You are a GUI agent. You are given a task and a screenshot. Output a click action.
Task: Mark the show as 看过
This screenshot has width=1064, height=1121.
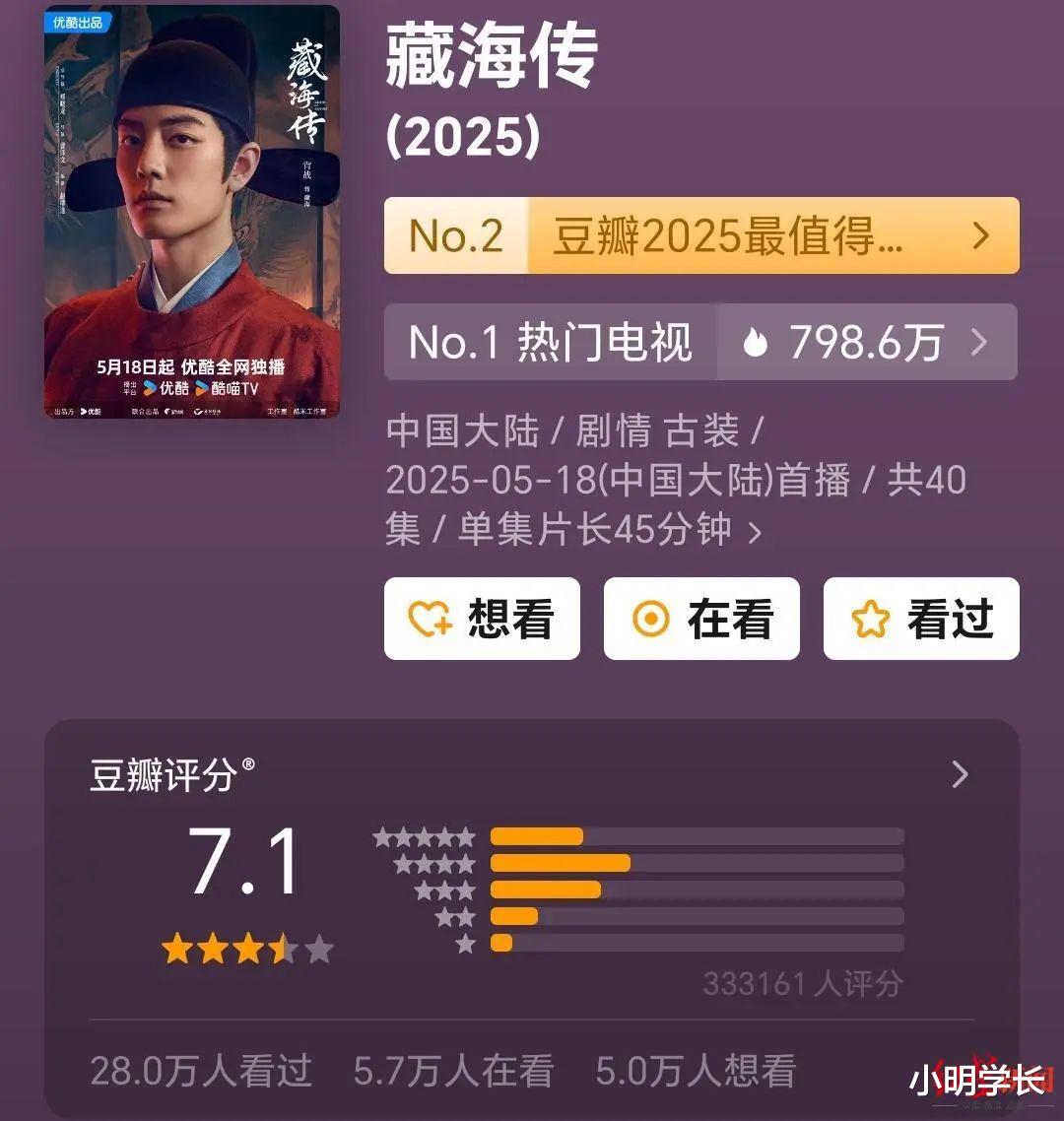click(921, 619)
